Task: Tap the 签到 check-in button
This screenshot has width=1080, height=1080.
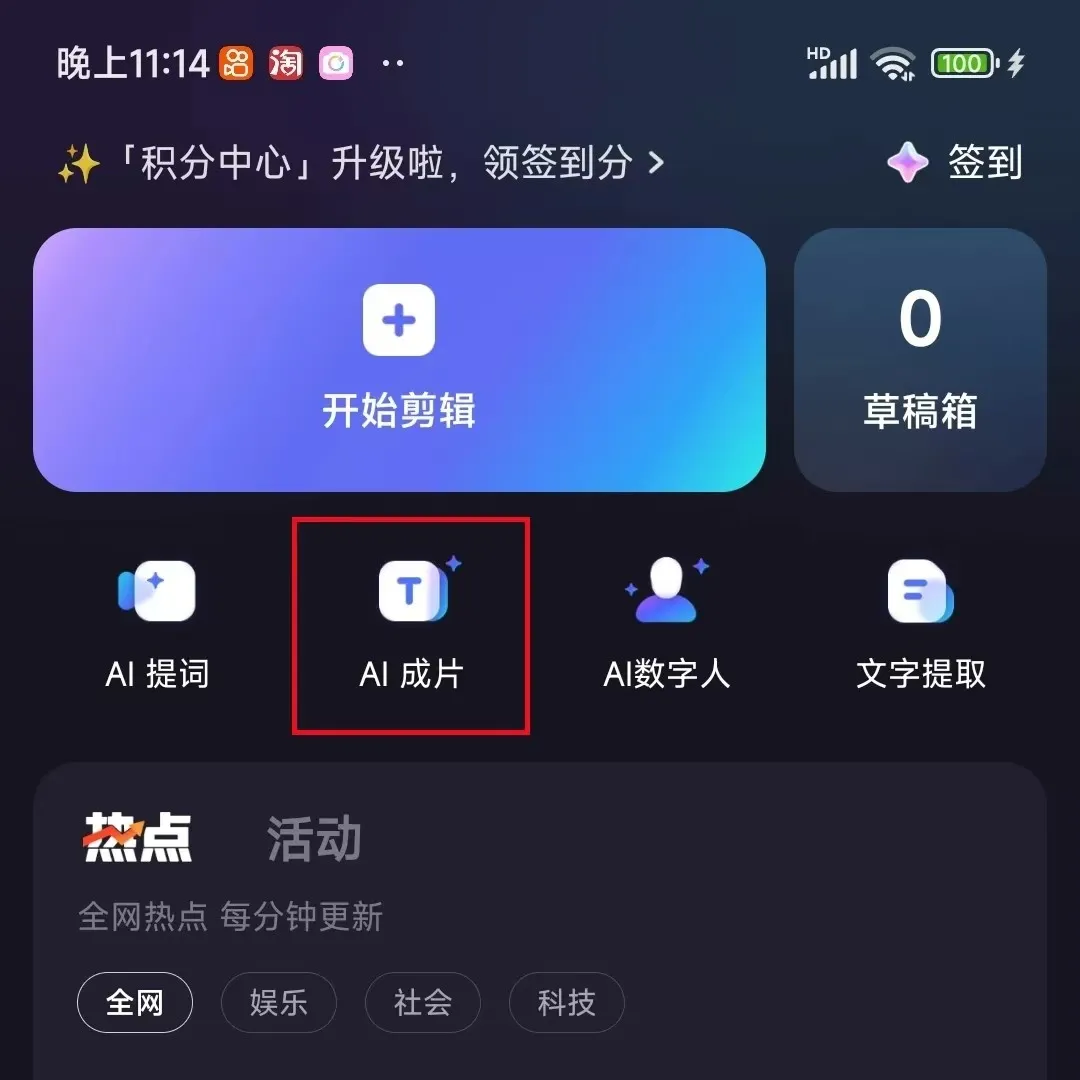Action: [x=957, y=162]
